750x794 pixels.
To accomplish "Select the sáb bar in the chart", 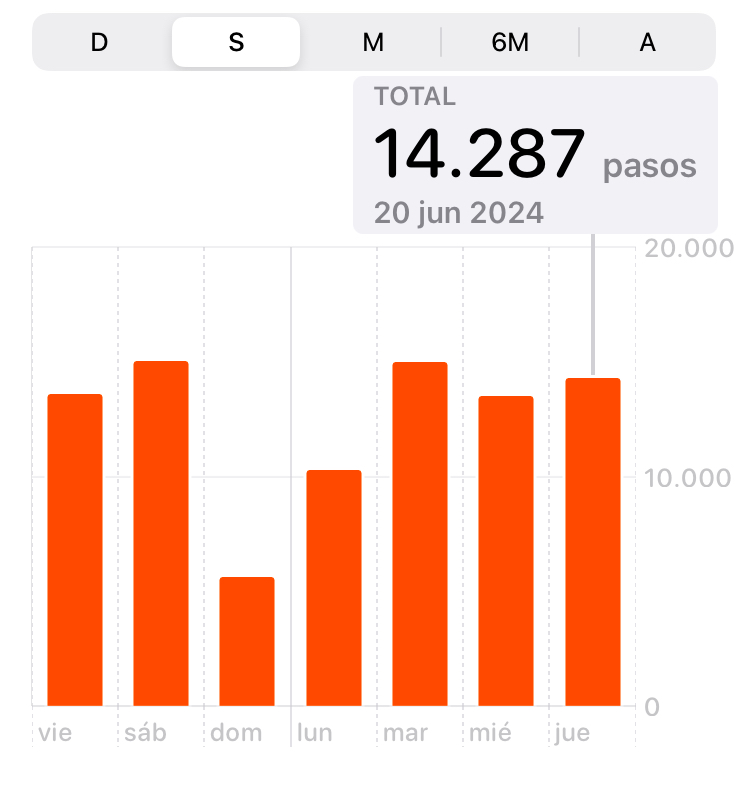I will coord(161,533).
